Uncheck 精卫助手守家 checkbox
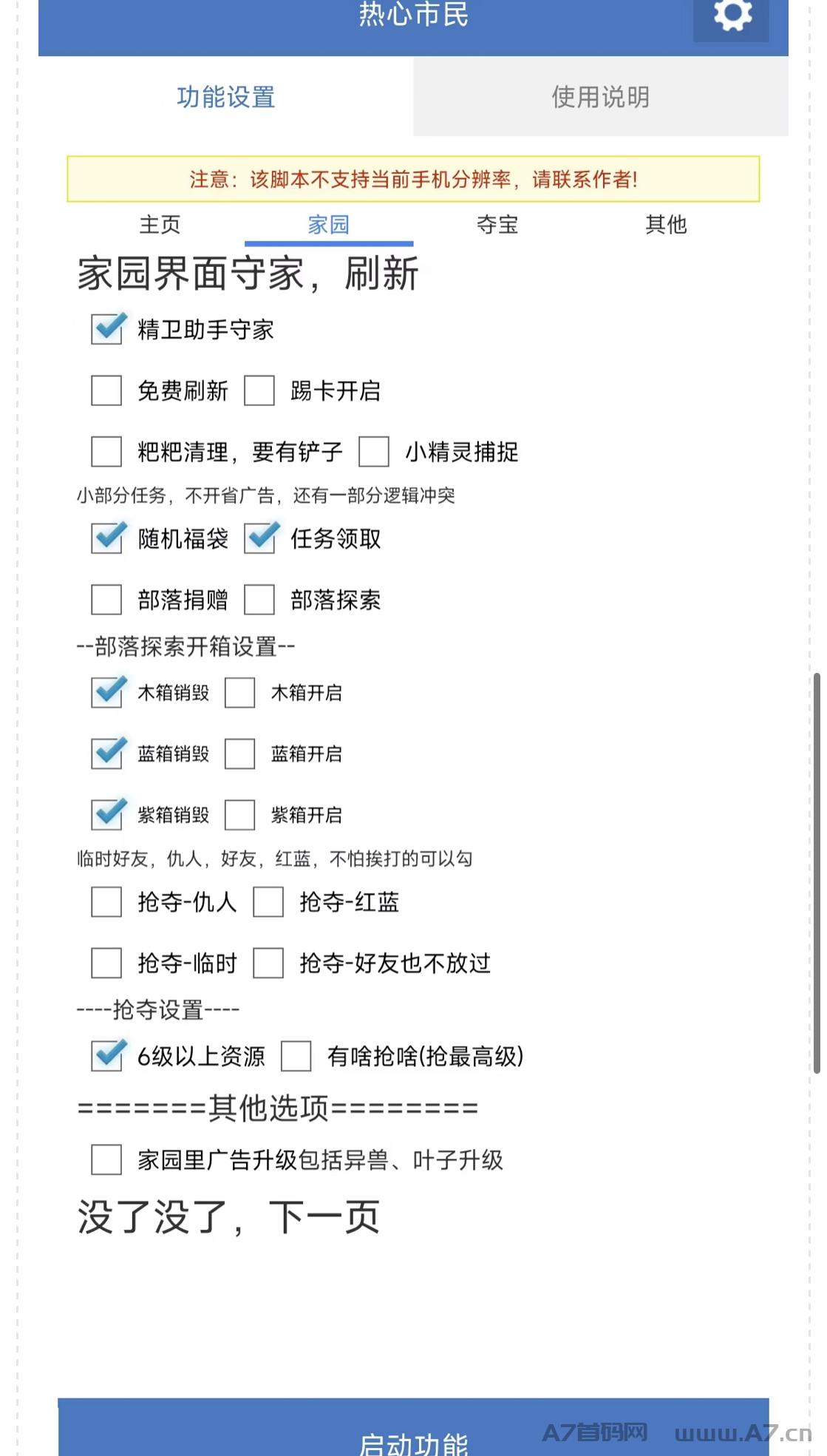Image resolution: width=827 pixels, height=1456 pixels. pos(107,329)
